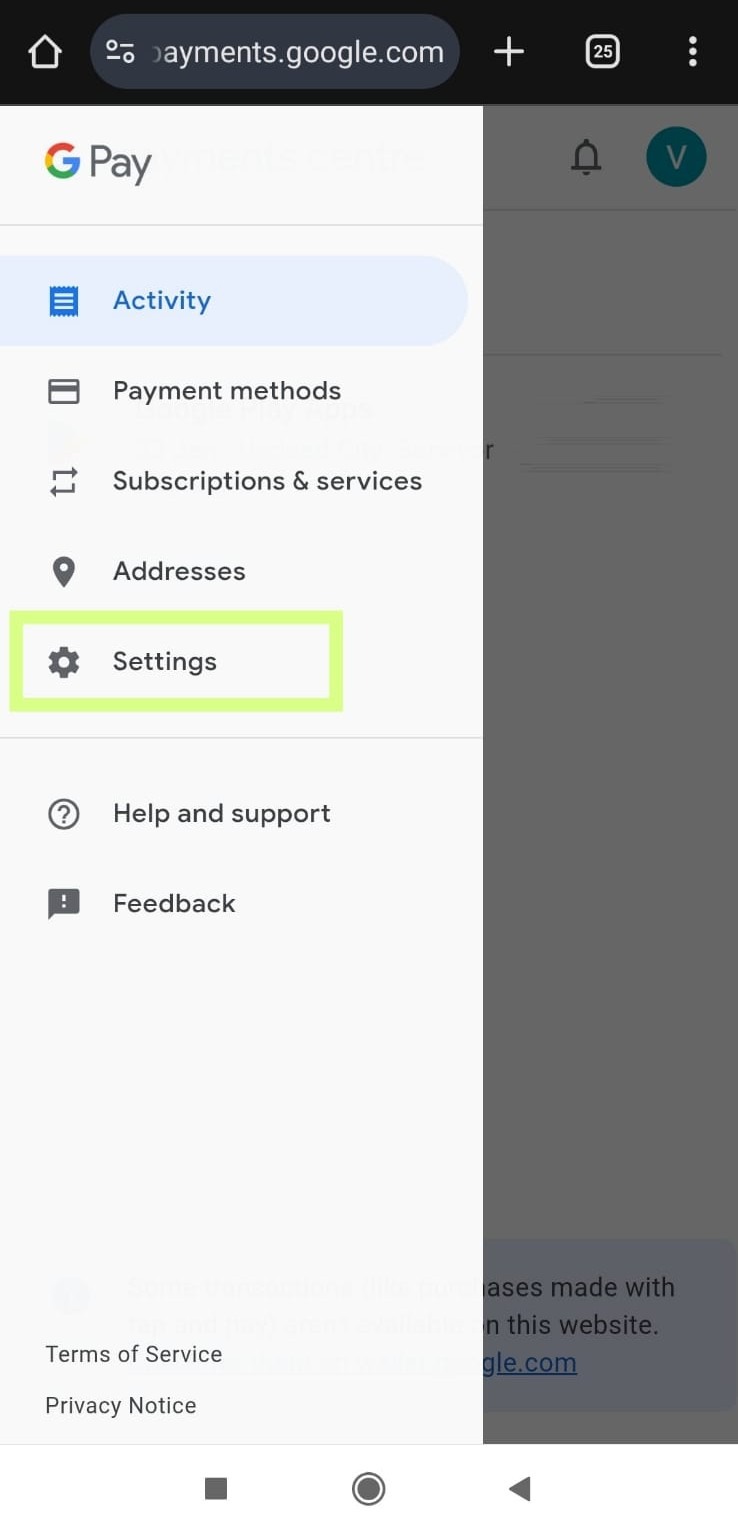Show the open tabs switcher
The width and height of the screenshot is (738, 1533).
pos(602,52)
